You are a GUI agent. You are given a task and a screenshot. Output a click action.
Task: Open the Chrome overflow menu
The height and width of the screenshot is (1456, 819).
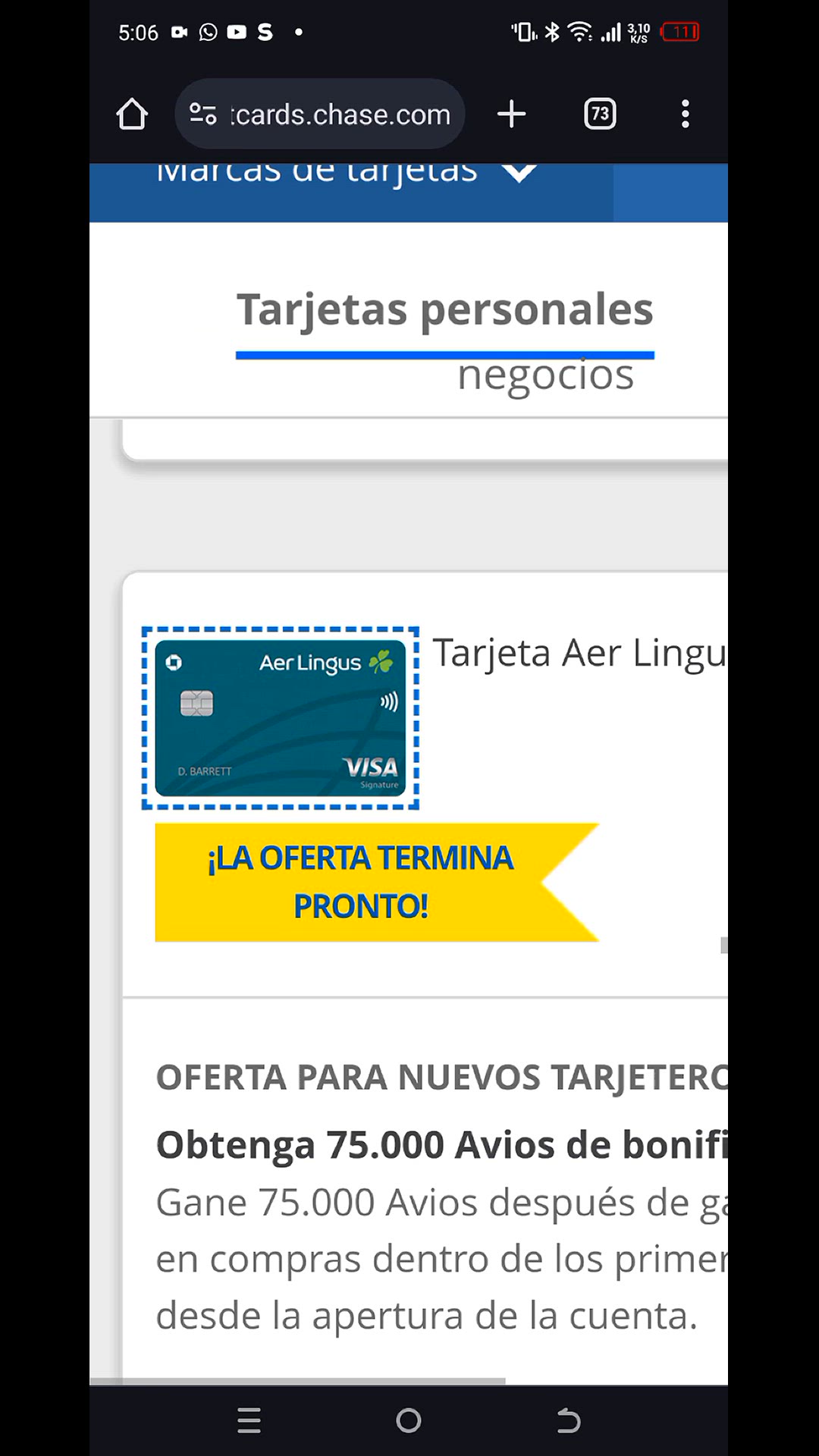pos(685,115)
